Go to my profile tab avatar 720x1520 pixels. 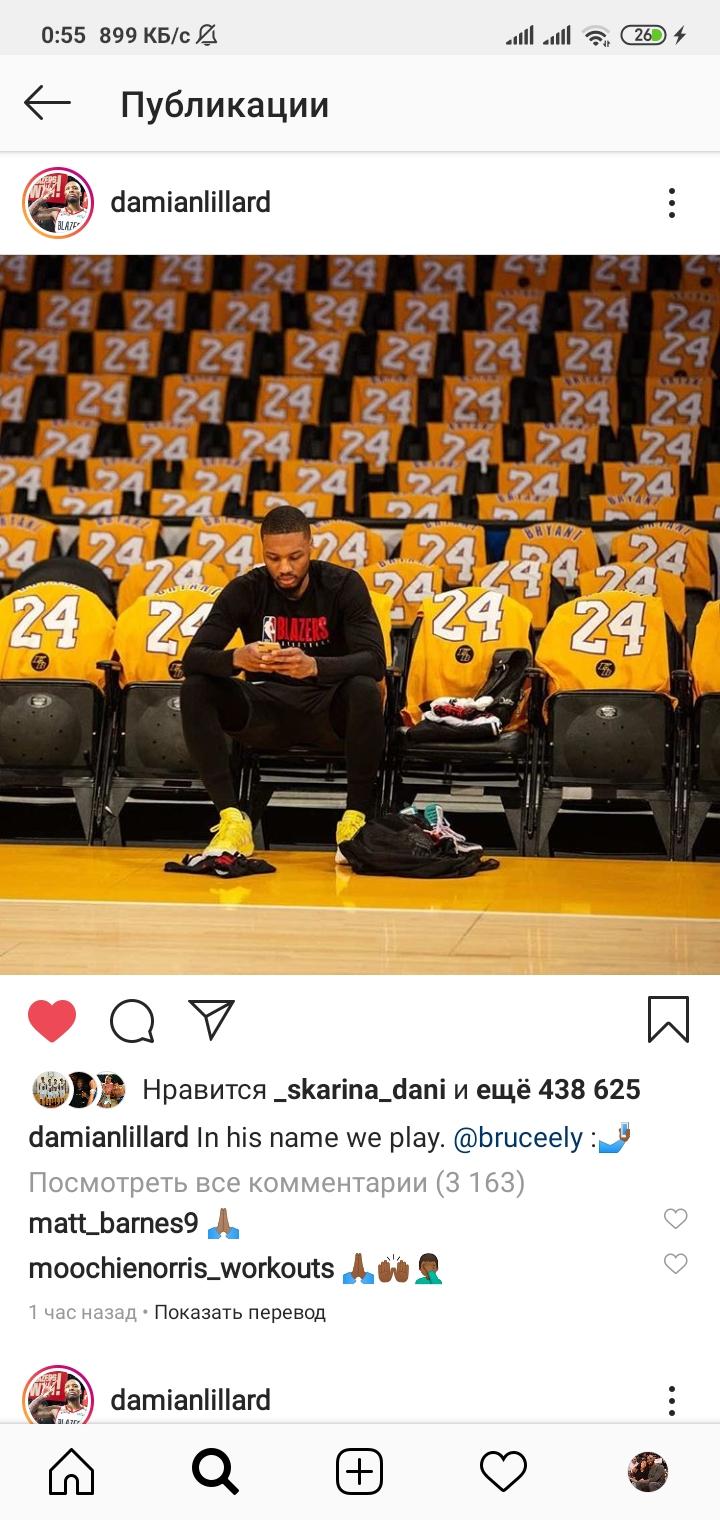coord(647,1472)
